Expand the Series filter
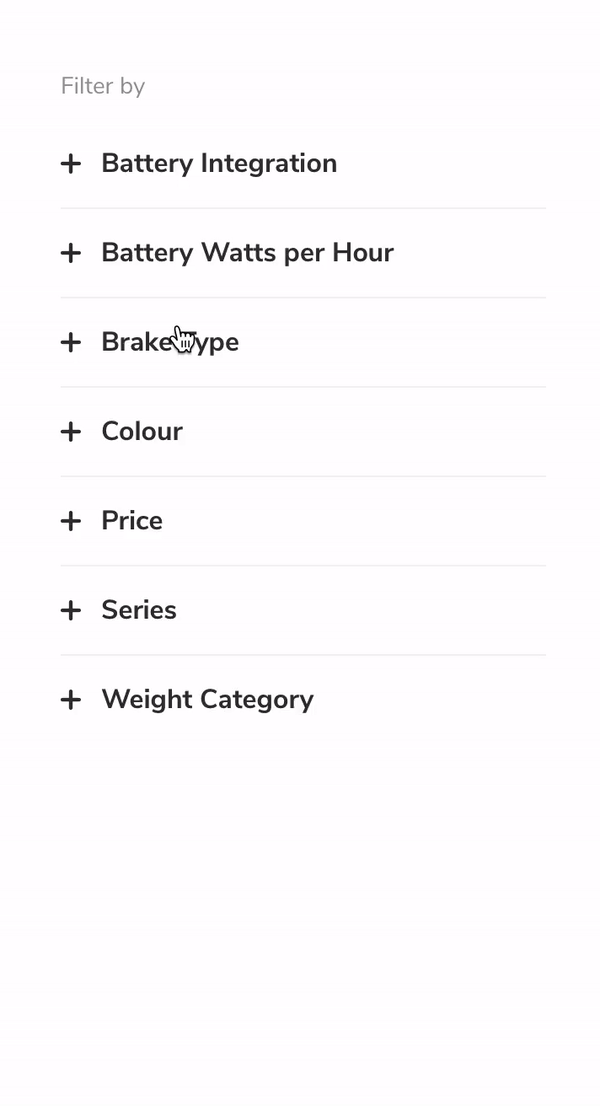This screenshot has height=1106, width=600. point(303,610)
